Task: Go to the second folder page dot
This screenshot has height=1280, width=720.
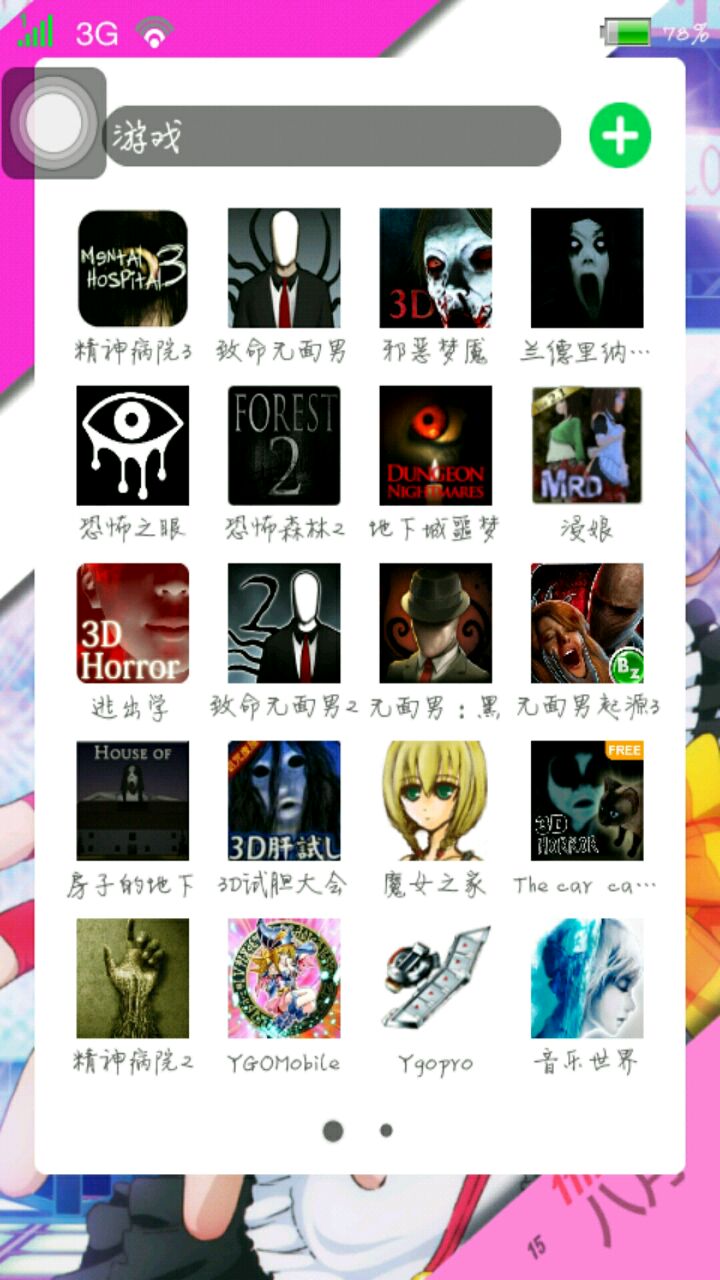Action: pos(386,1131)
